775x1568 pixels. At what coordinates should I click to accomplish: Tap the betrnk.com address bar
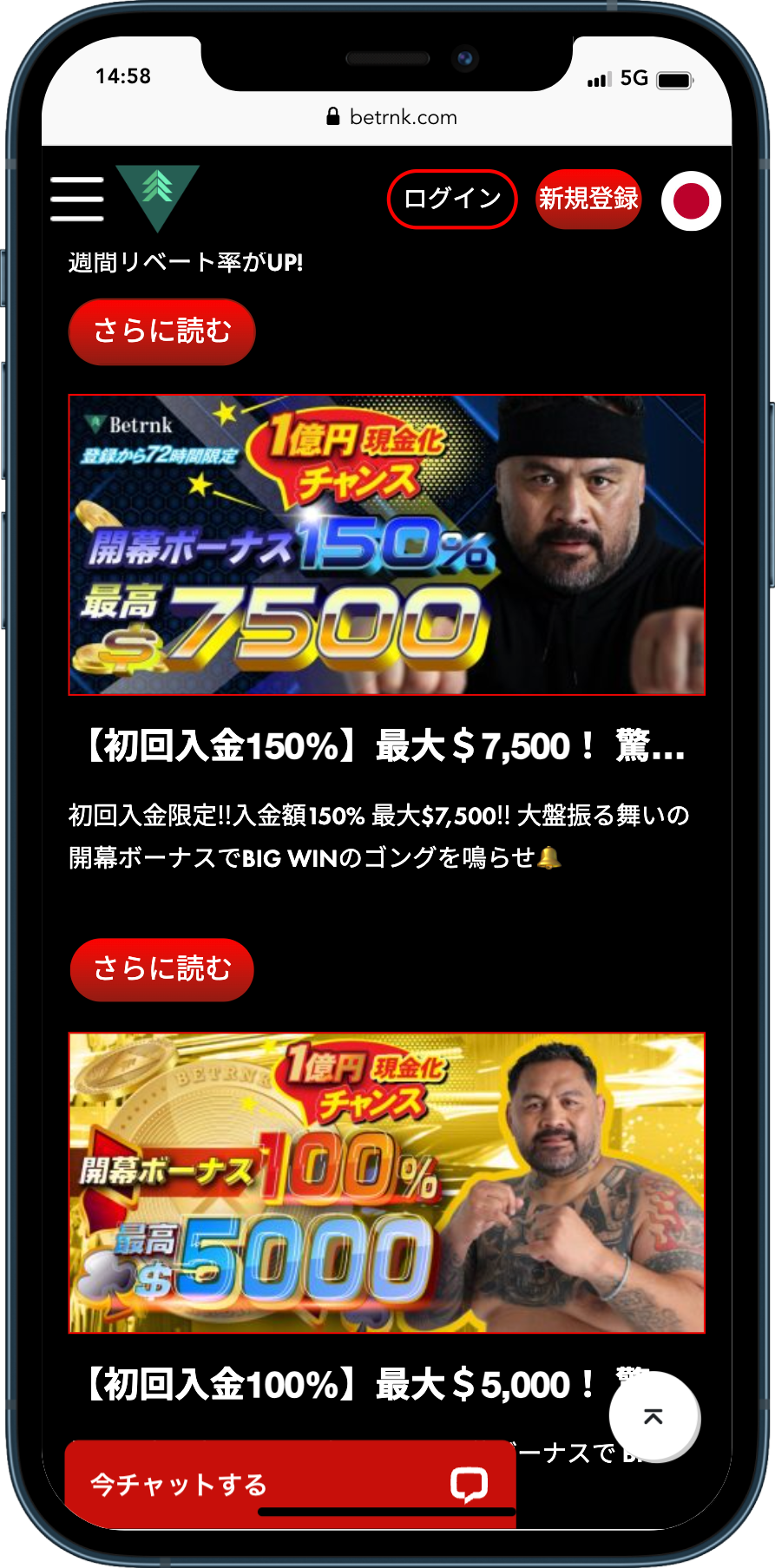click(x=392, y=117)
